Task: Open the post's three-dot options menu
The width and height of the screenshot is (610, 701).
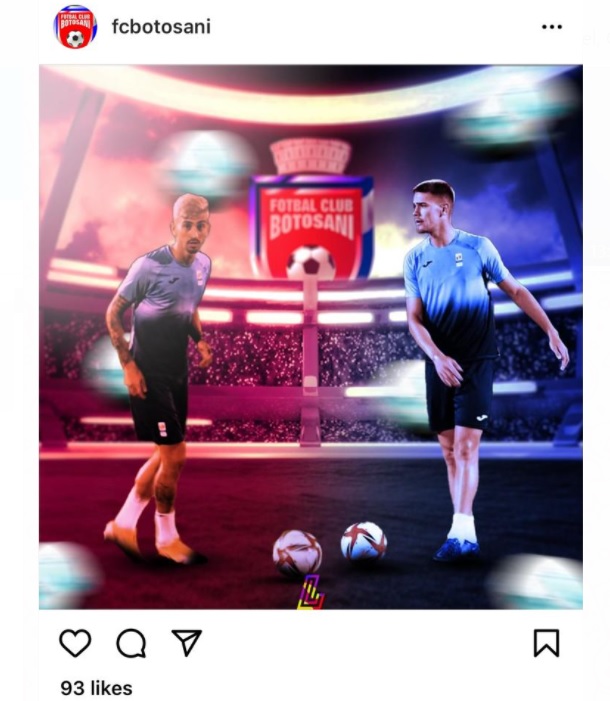Action: point(551,27)
